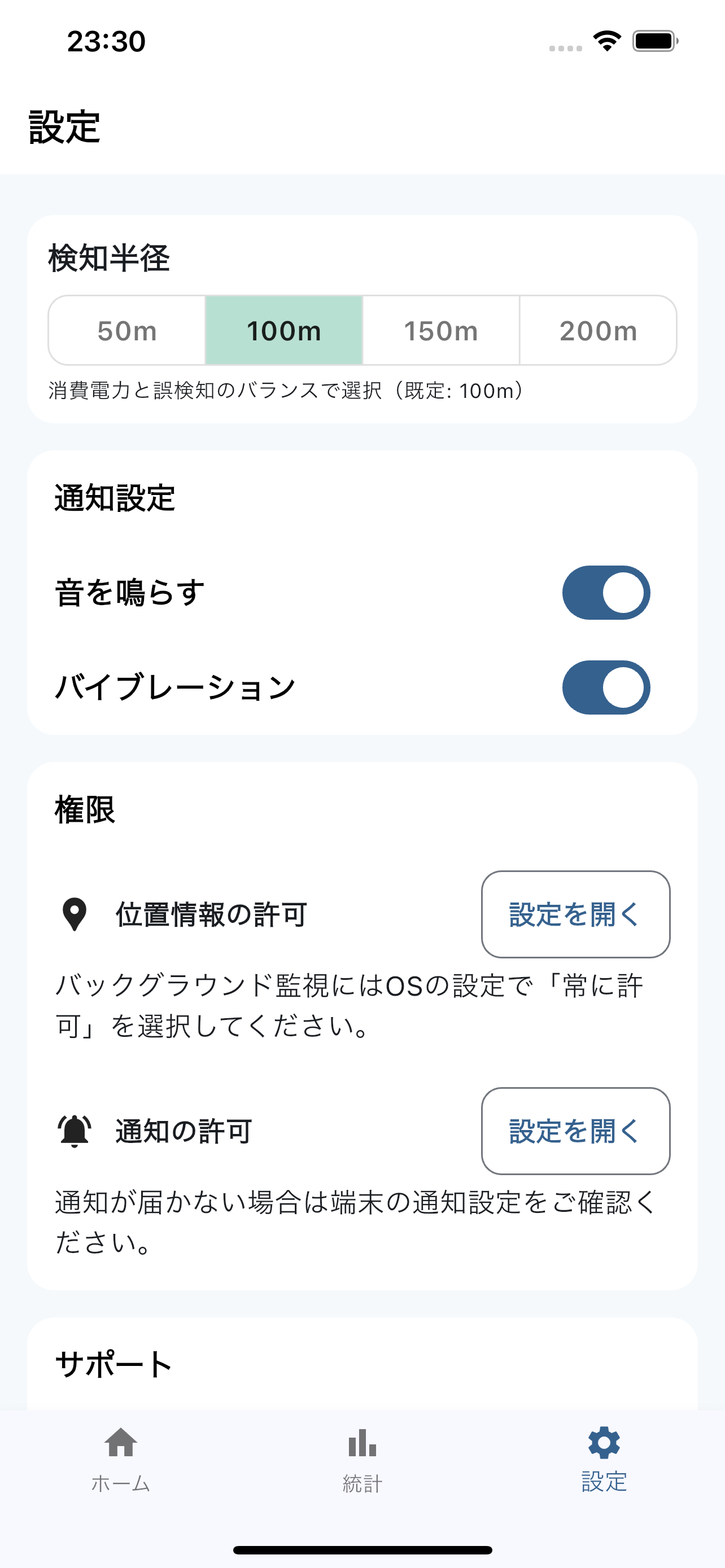
Task: Go to the ホーム tab
Action: [x=120, y=1459]
